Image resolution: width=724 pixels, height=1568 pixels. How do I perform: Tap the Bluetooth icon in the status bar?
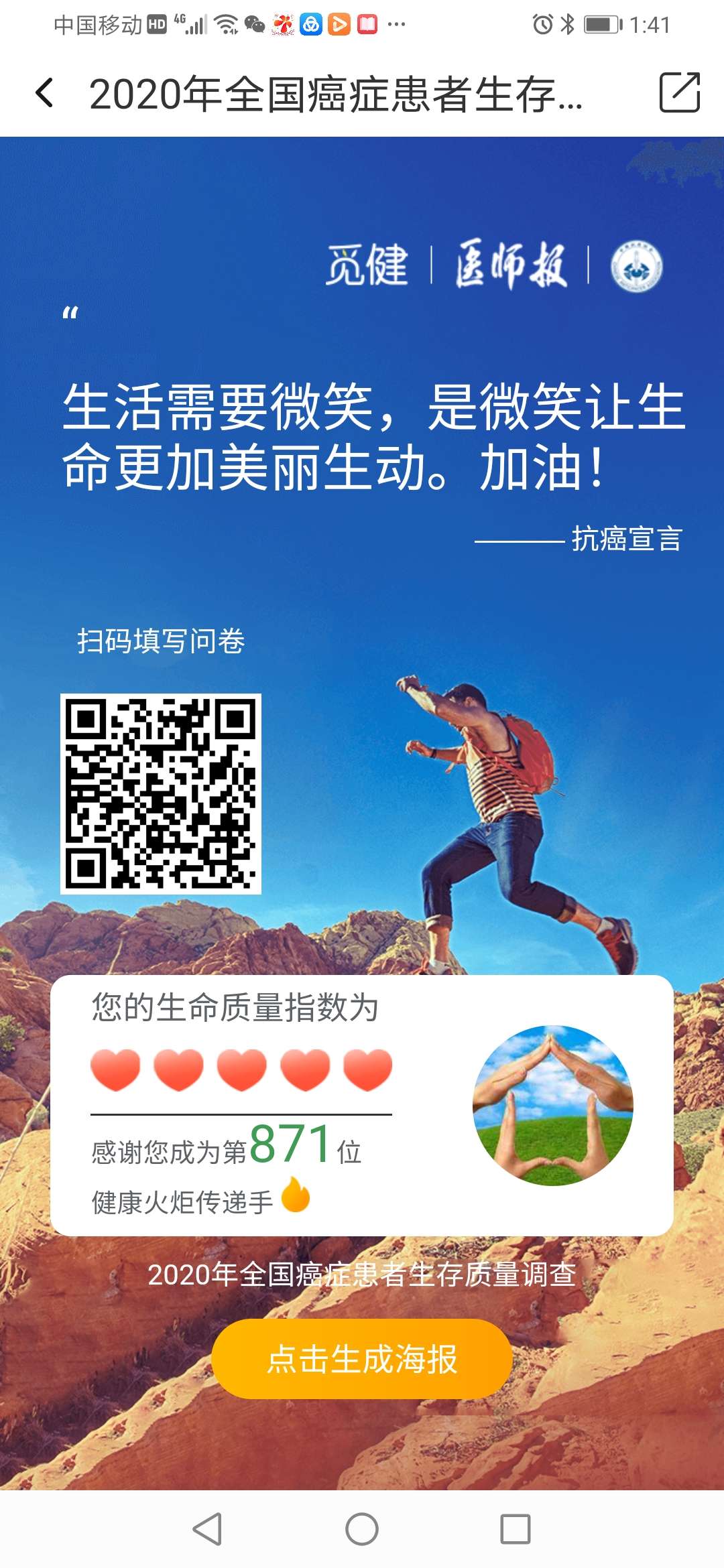coord(567,24)
